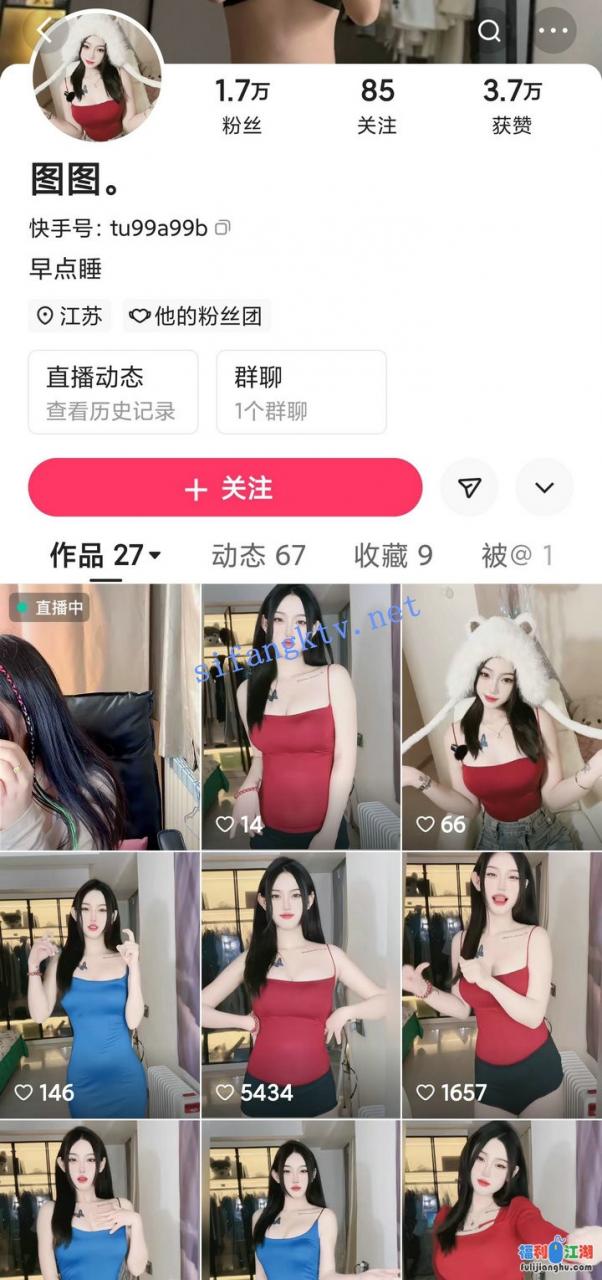Go back using the top-left arrow
Viewport: 602px width, 1280px height.
pos(44,30)
